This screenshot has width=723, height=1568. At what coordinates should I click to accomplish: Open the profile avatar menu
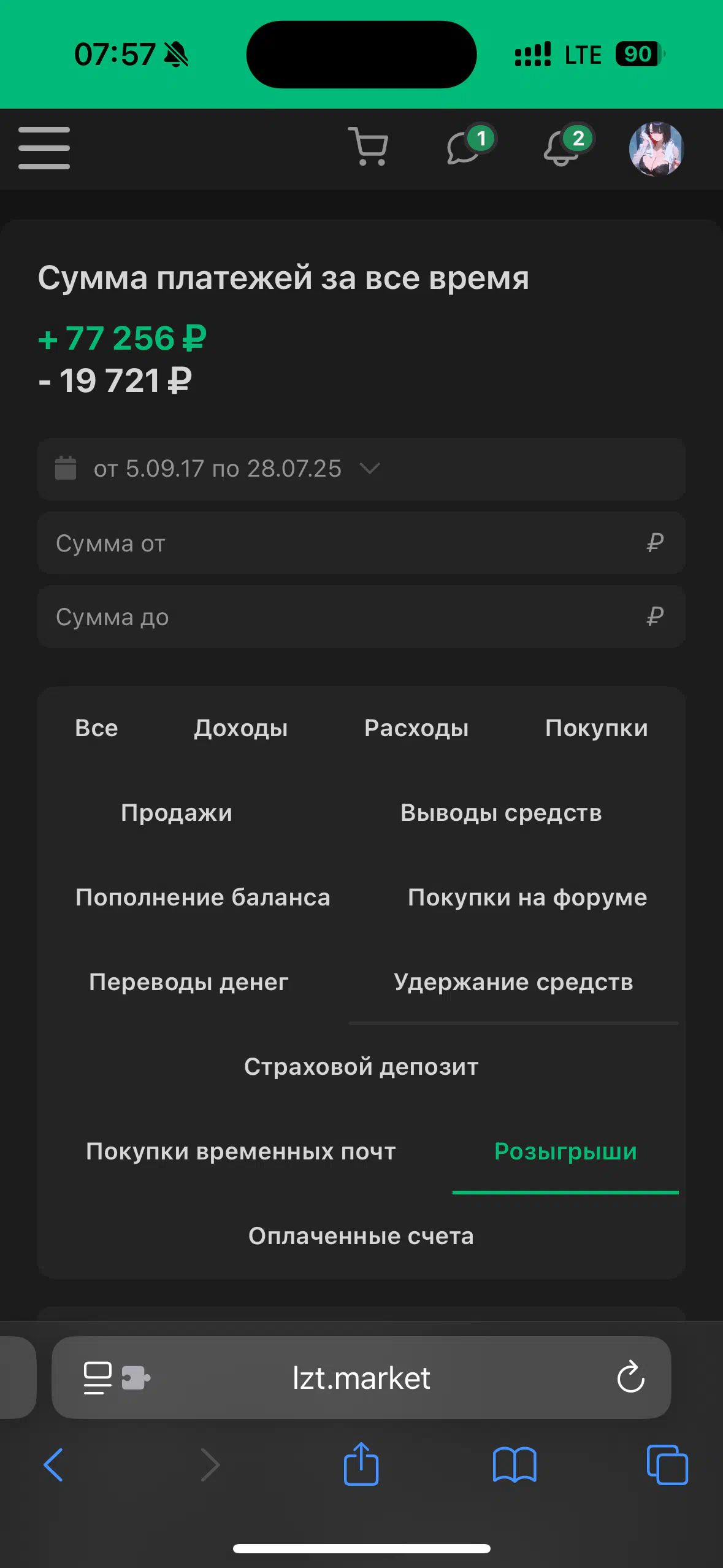656,148
